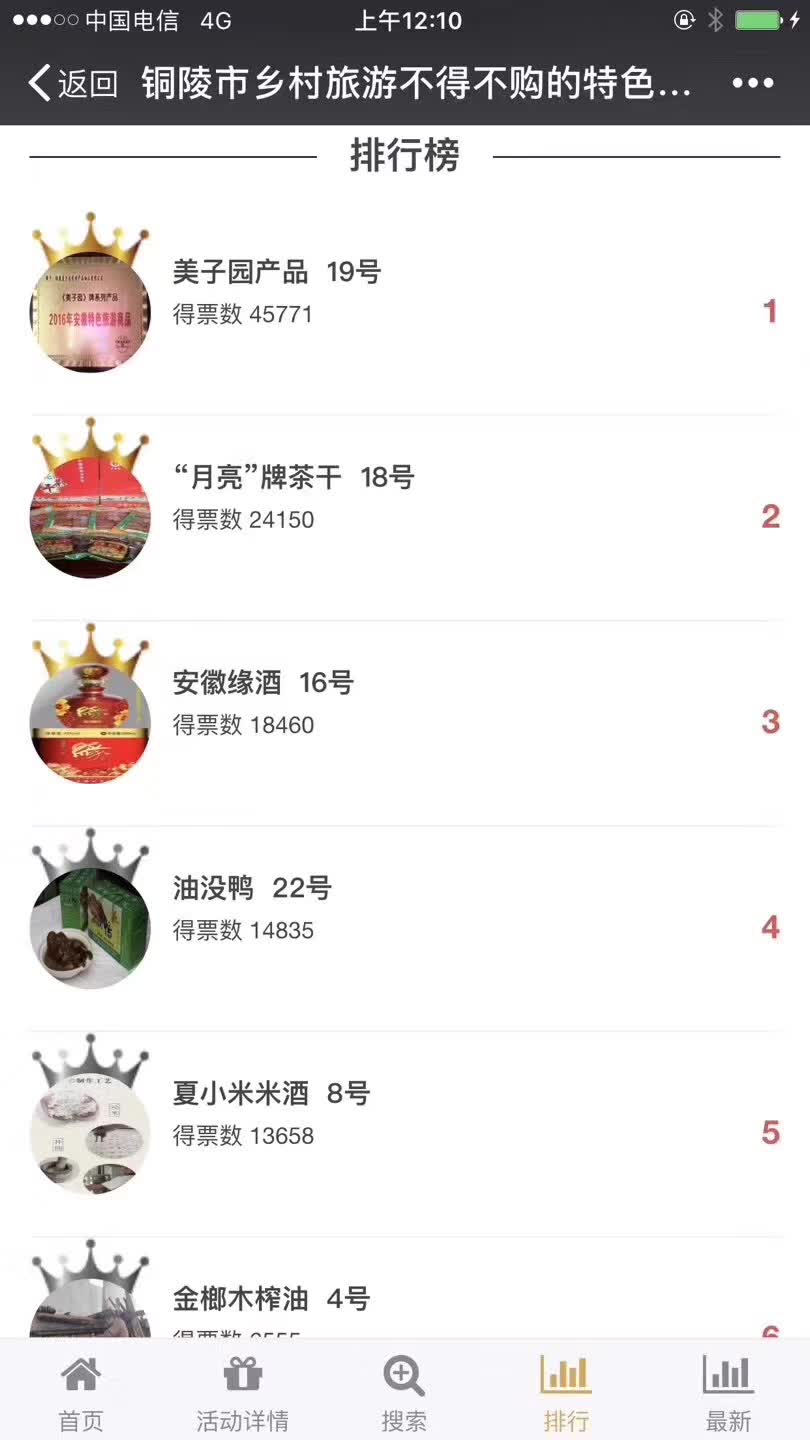Image resolution: width=810 pixels, height=1440 pixels.
Task: Switch to the 首页 tab
Action: 81,1393
